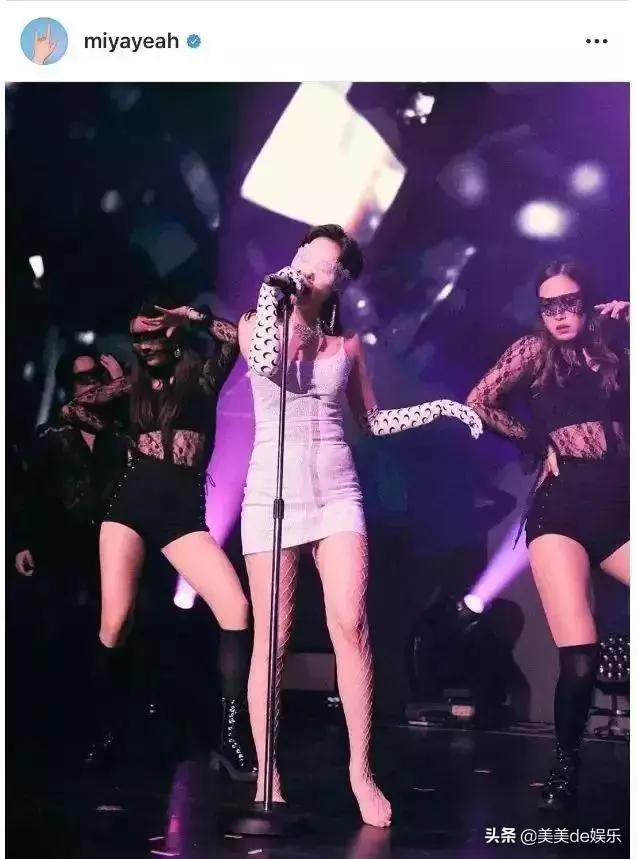Tap the concert photo in the post
Viewport: 637px width, 859px height.
(318, 460)
